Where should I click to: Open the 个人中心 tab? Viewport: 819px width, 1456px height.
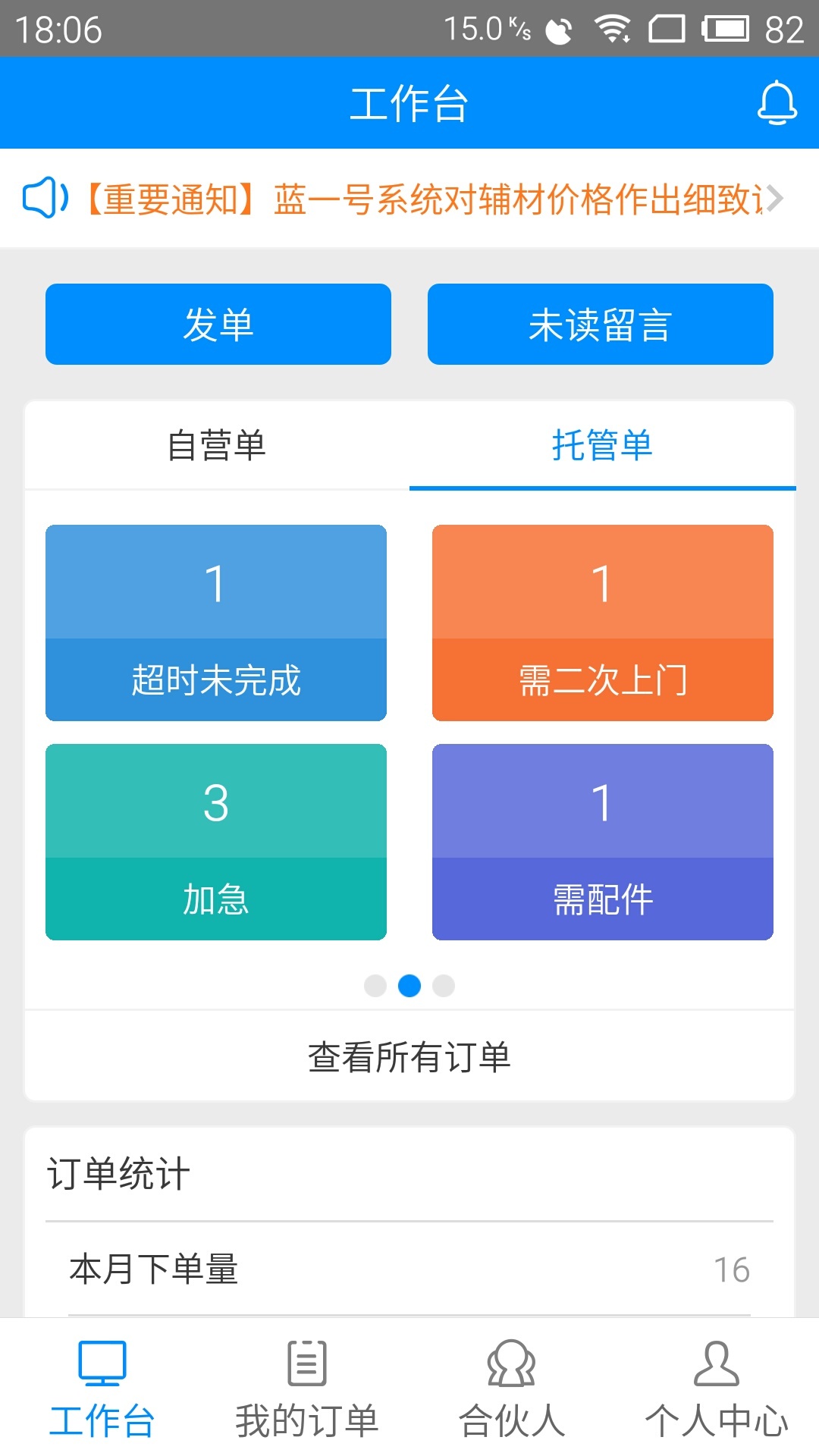coord(717,1389)
